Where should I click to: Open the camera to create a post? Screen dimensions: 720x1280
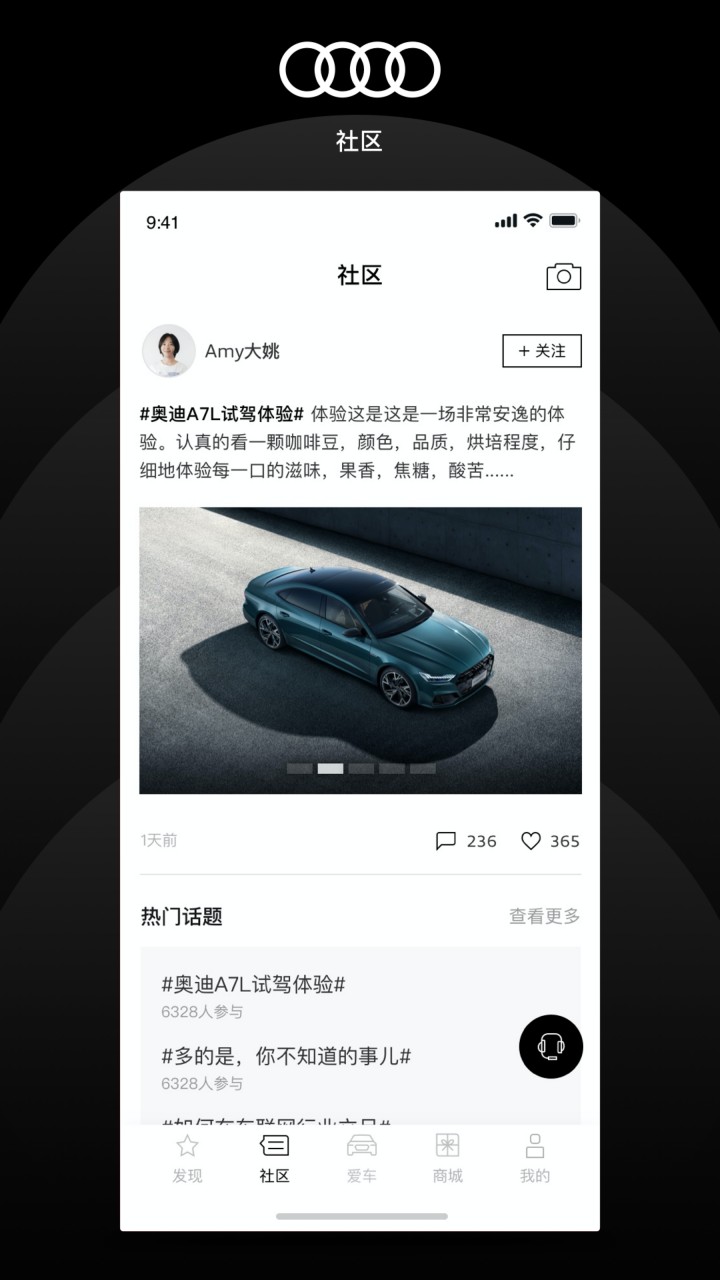(x=562, y=276)
